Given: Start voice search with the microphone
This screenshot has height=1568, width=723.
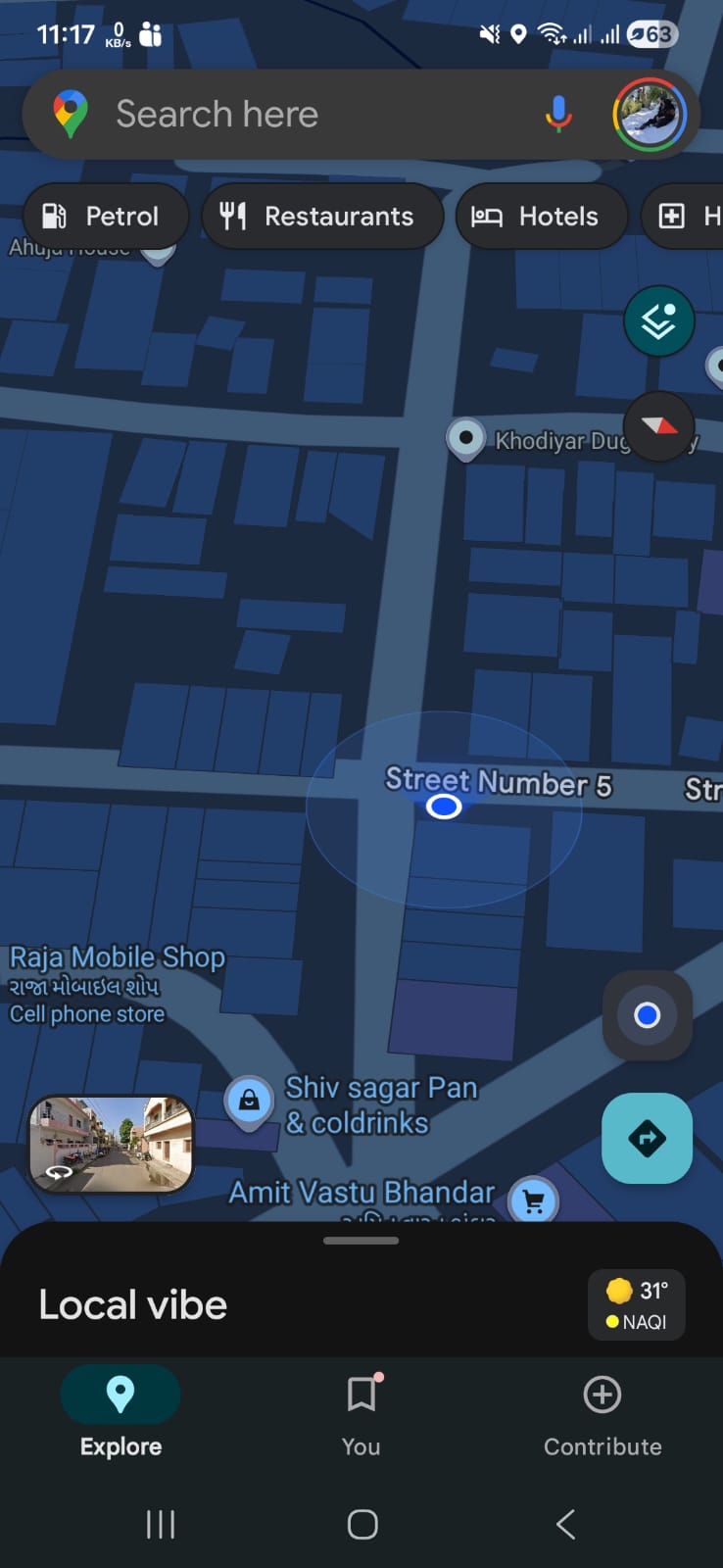Looking at the screenshot, I should point(558,115).
